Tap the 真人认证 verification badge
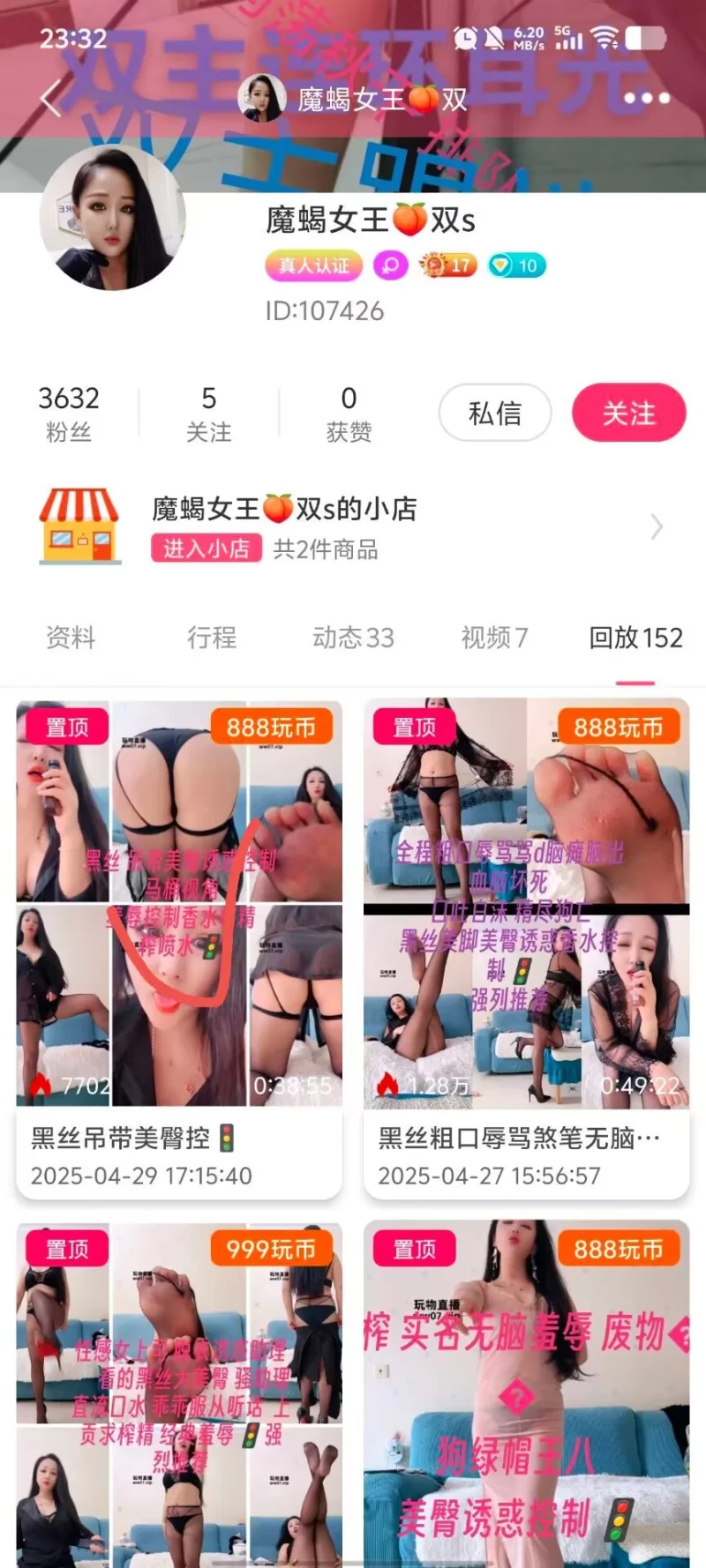Screen dimensions: 706x1568 314,265
